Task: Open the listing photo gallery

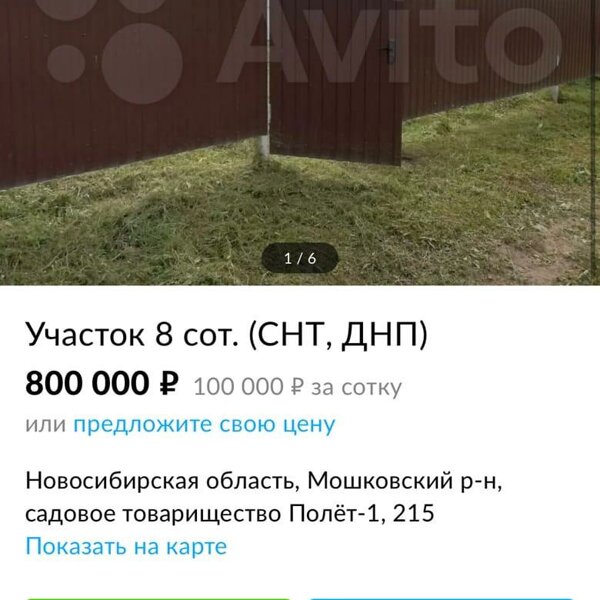Action: point(300,140)
